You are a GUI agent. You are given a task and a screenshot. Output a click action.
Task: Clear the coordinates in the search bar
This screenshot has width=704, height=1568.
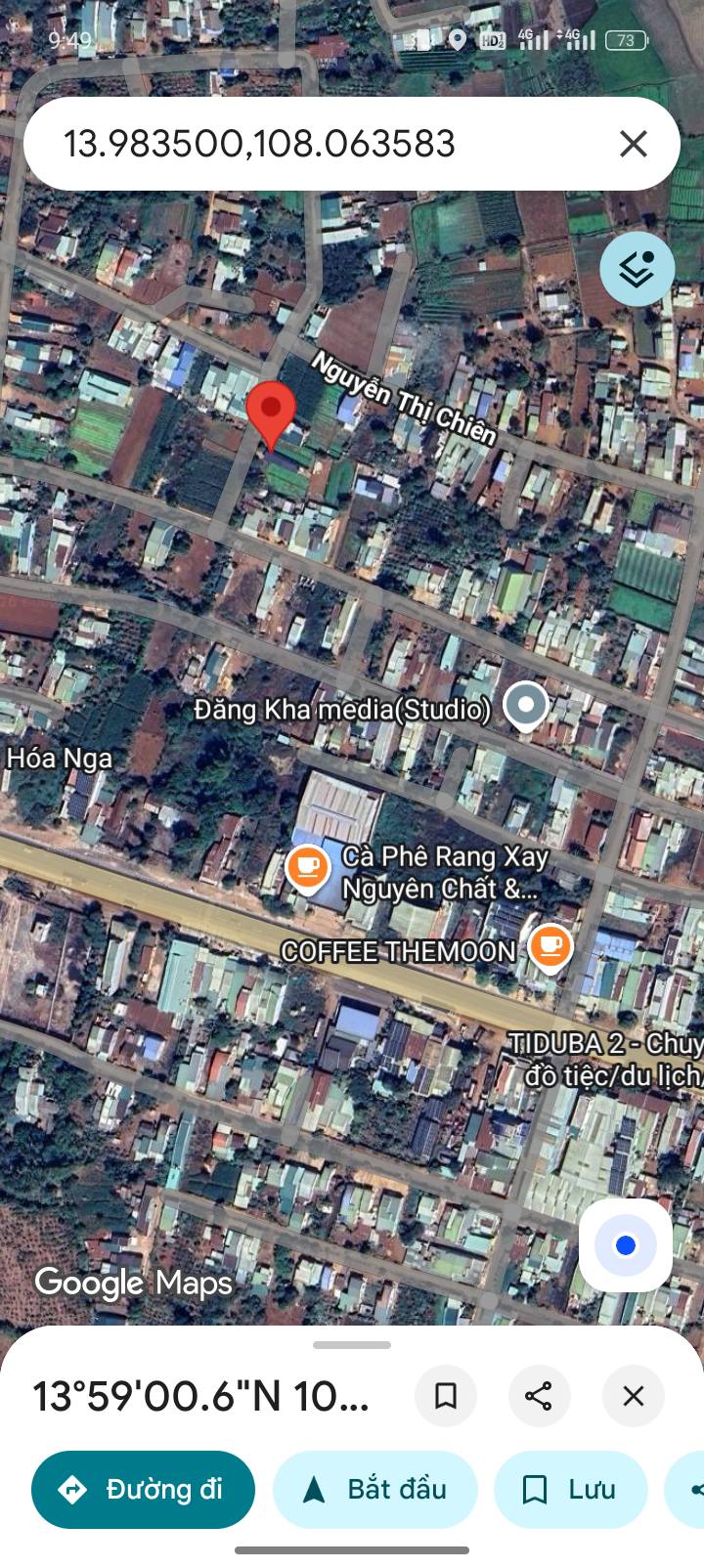click(634, 144)
